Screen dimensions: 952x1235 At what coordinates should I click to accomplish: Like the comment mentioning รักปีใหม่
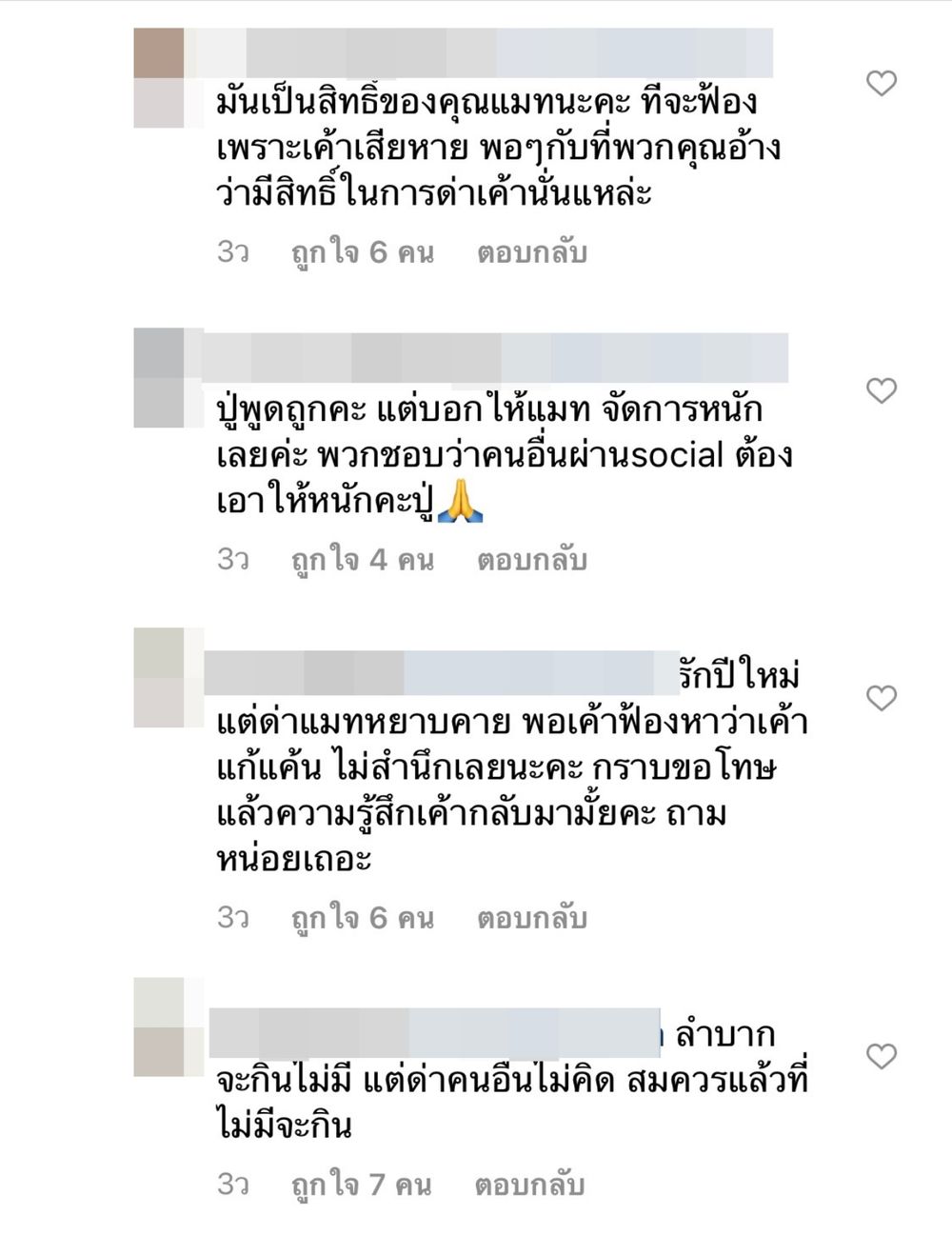tap(882, 698)
